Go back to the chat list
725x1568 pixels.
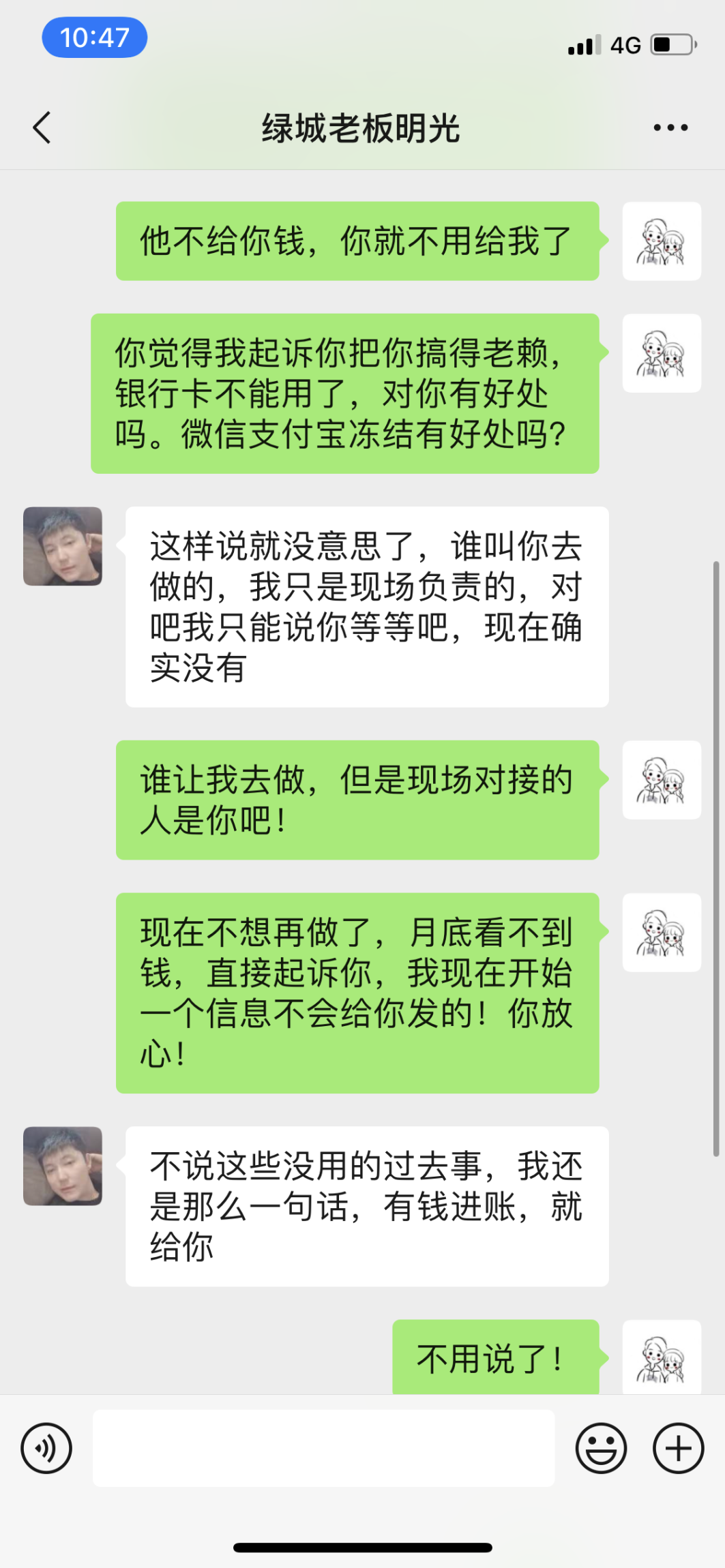(42, 127)
